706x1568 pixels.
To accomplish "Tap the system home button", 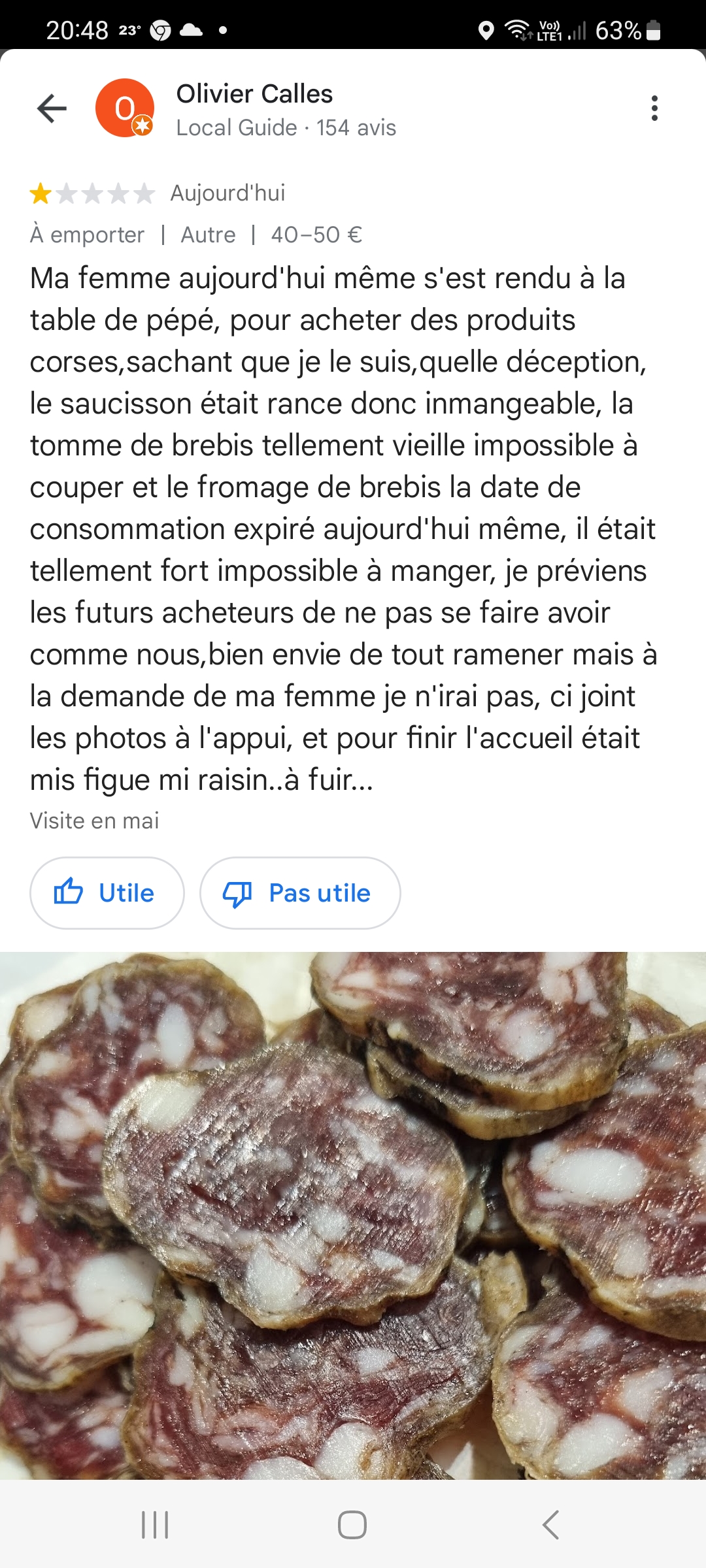I will pos(352,1525).
